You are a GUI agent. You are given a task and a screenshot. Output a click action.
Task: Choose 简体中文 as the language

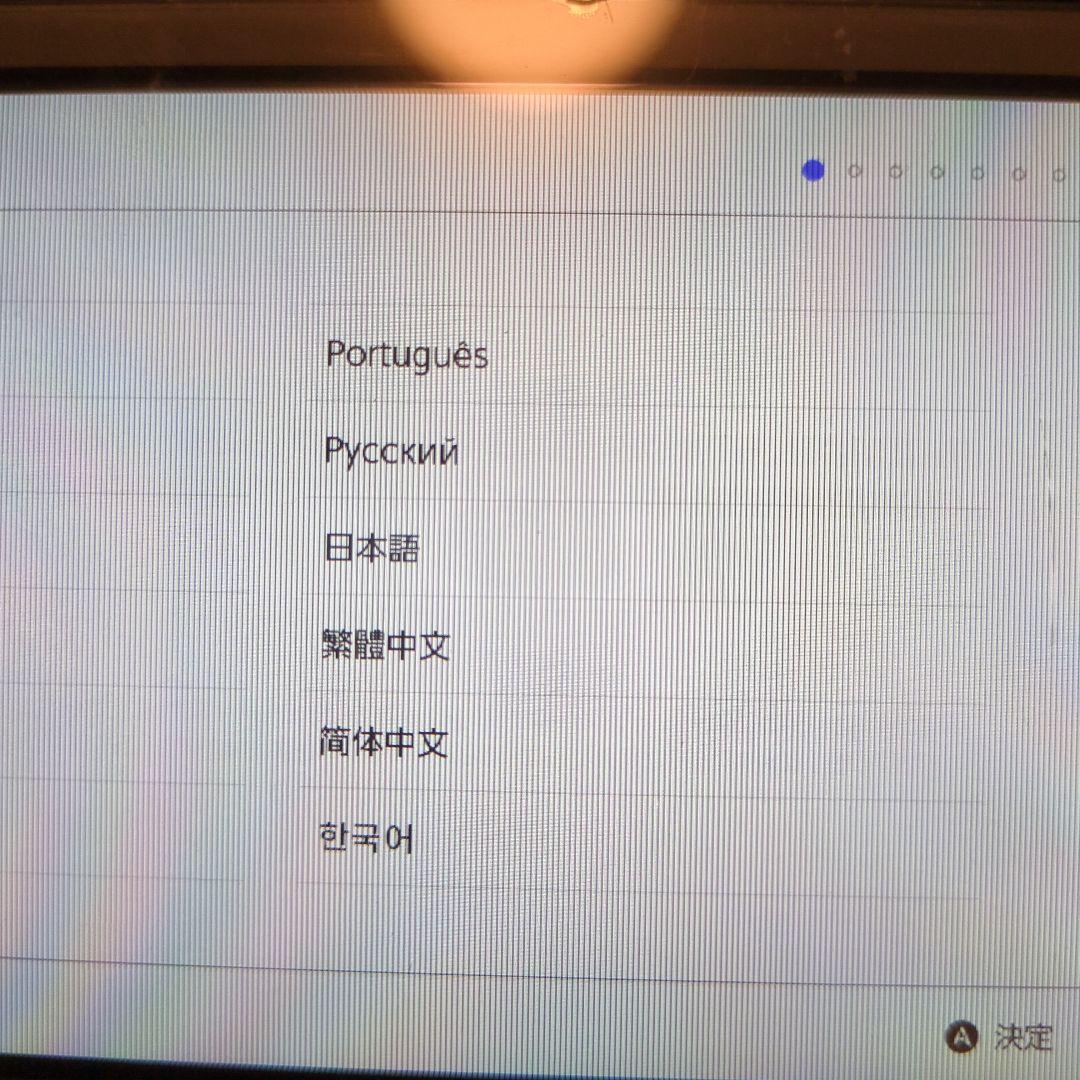point(385,743)
